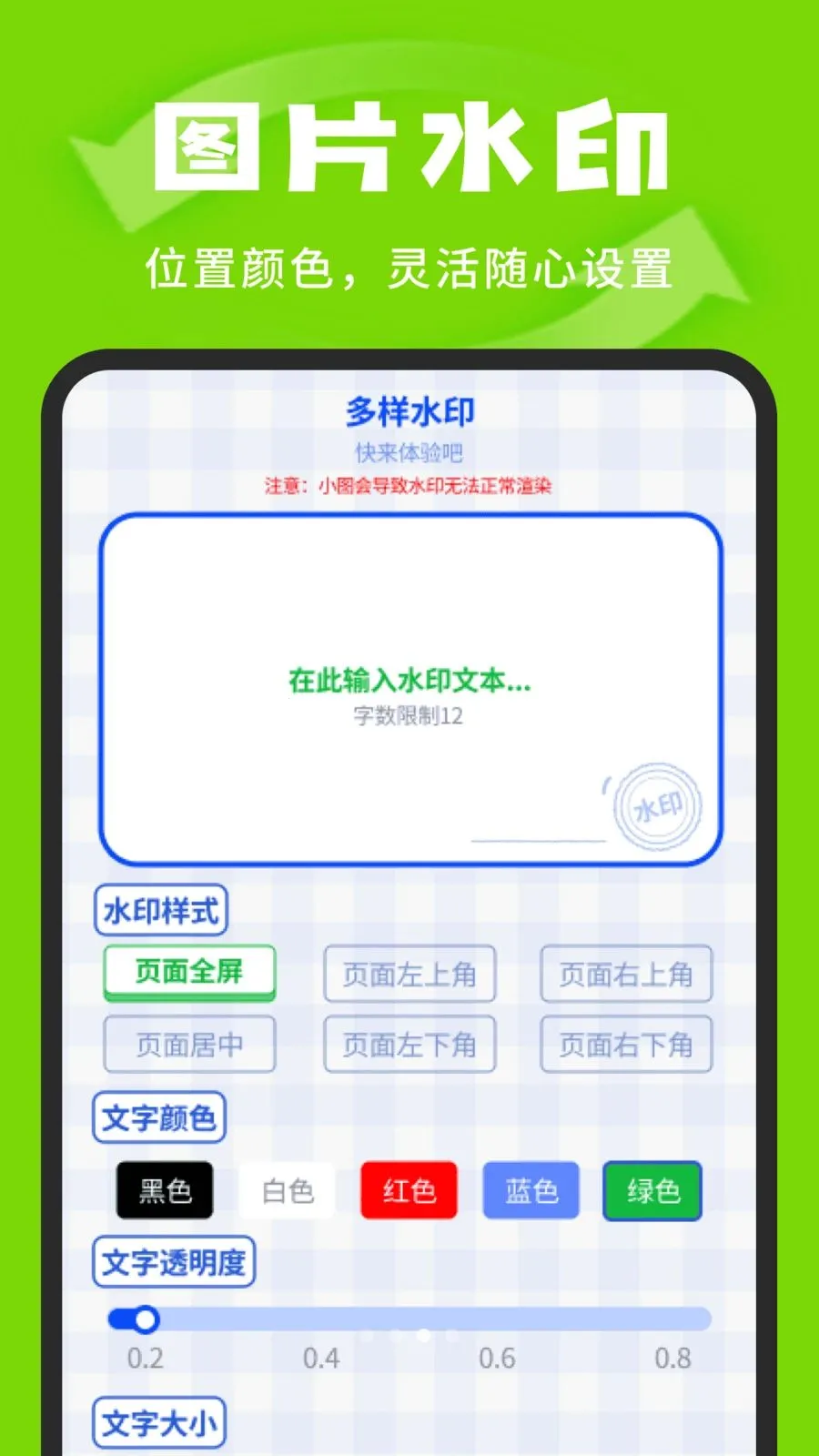Apply the 红色 text color
Viewport: 819px width, 1456px height.
[408, 1188]
